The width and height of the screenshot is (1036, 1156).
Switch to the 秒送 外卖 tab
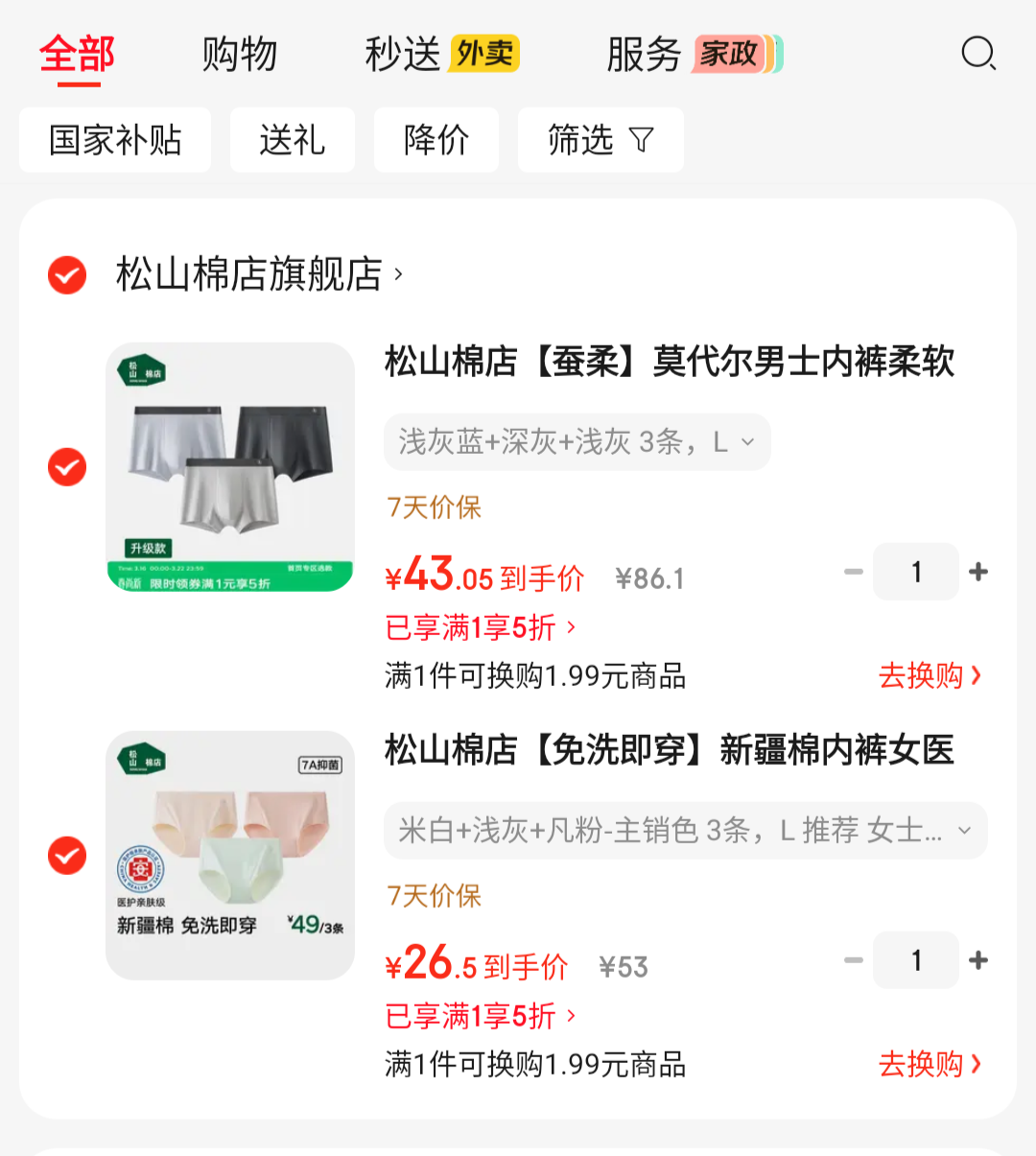click(x=441, y=54)
